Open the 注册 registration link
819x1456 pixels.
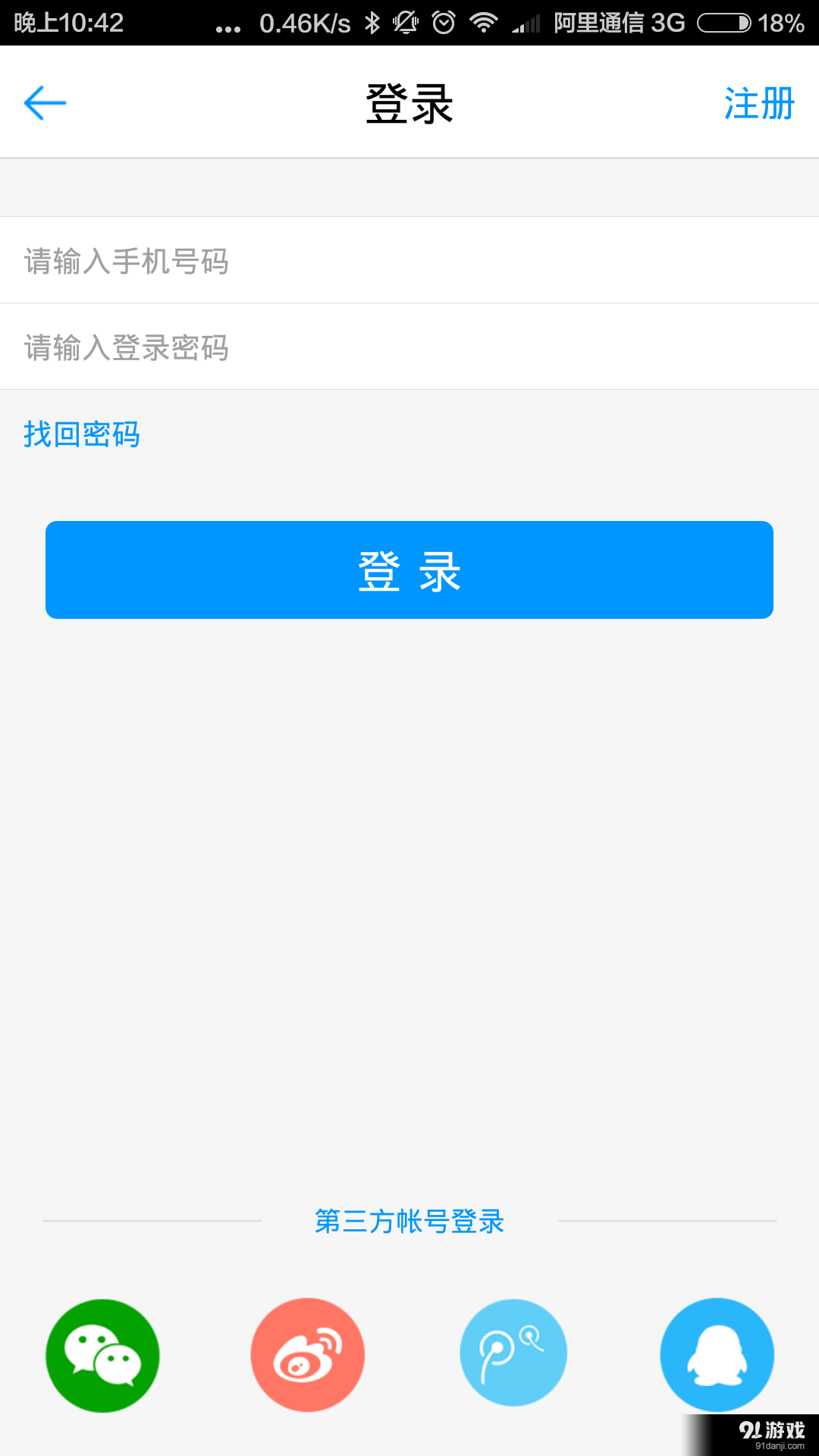coord(758,102)
